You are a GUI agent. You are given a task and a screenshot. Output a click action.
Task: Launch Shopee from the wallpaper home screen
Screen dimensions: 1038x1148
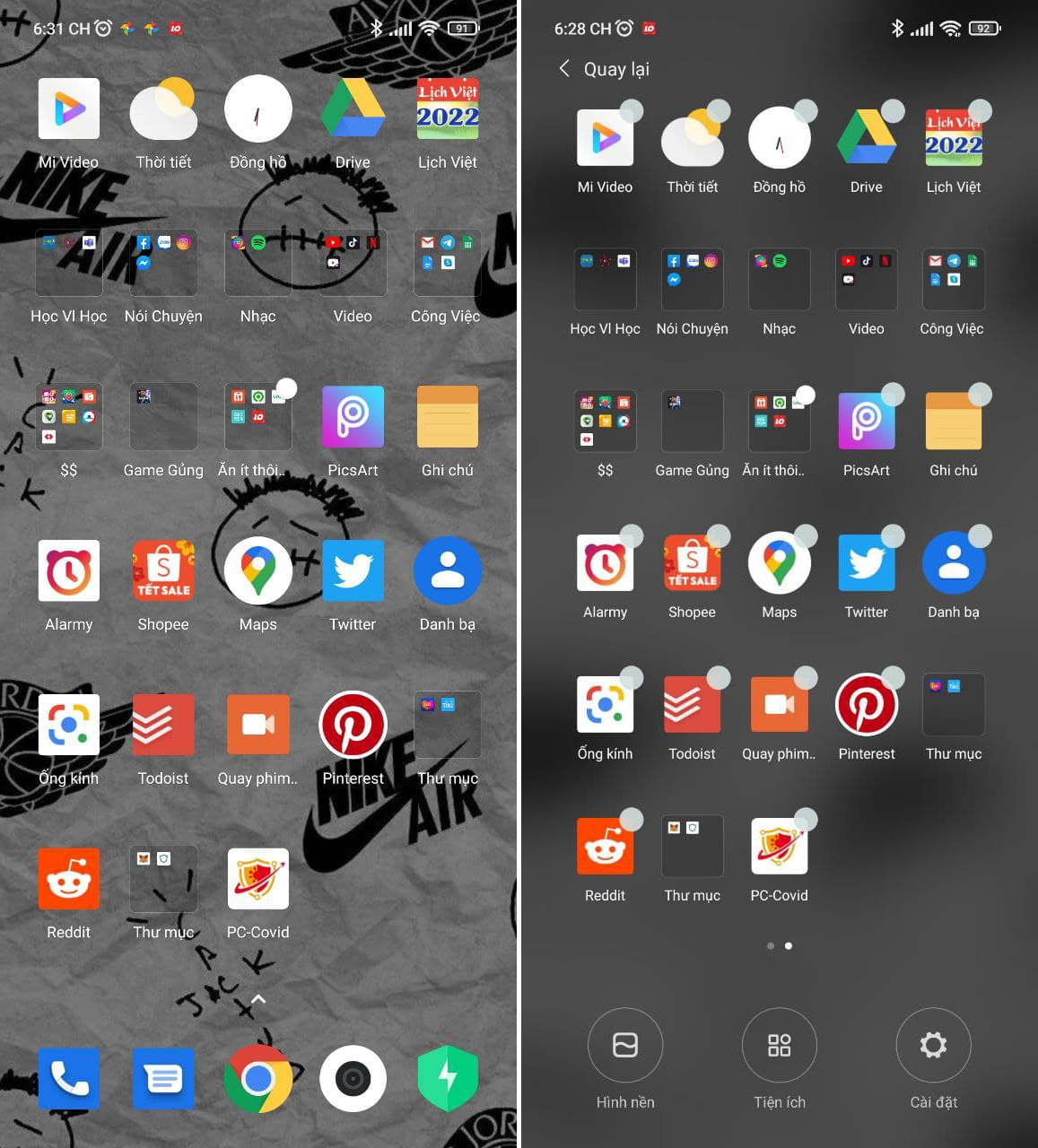pyautogui.click(x=163, y=571)
